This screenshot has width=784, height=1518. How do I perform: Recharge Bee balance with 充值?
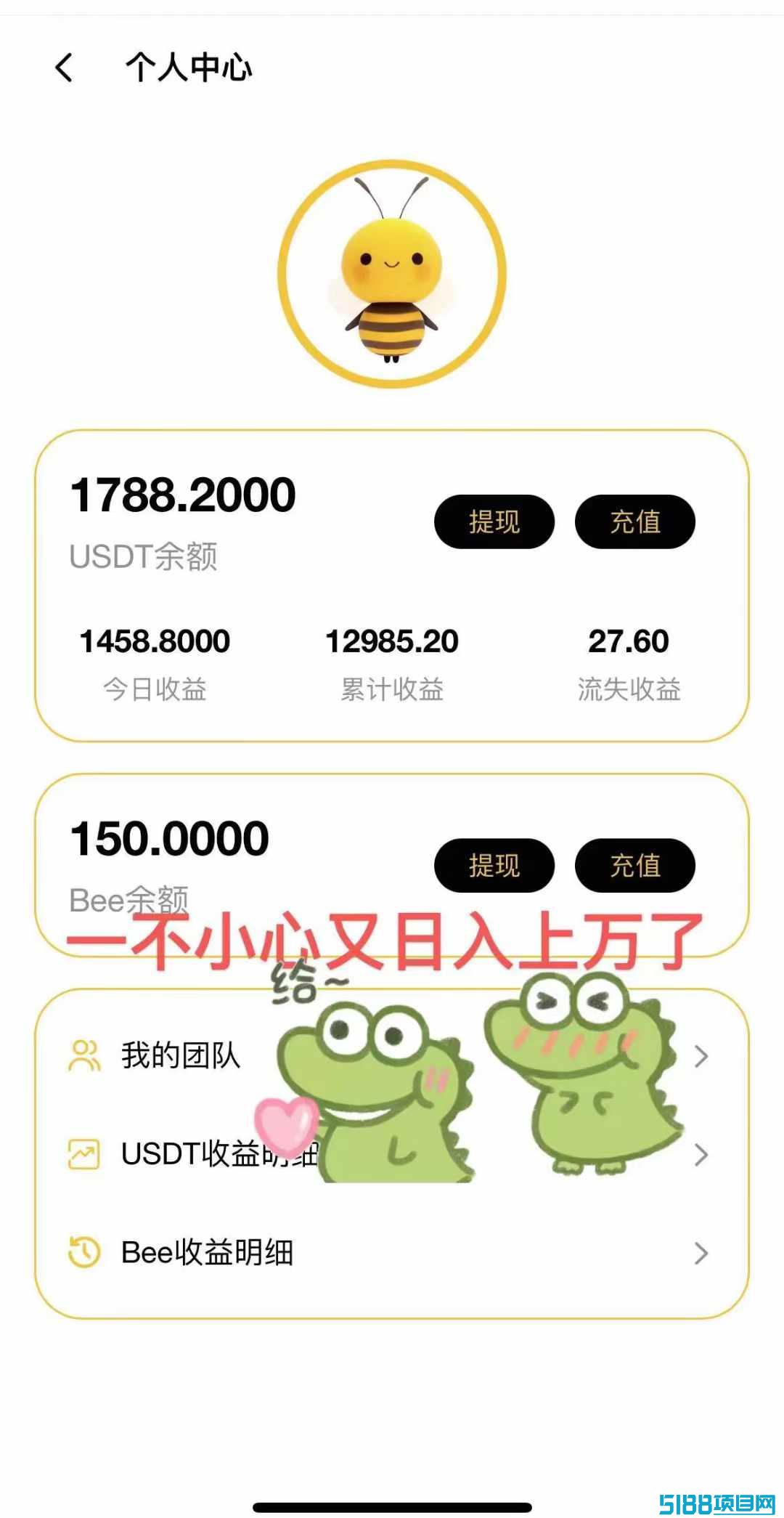635,865
